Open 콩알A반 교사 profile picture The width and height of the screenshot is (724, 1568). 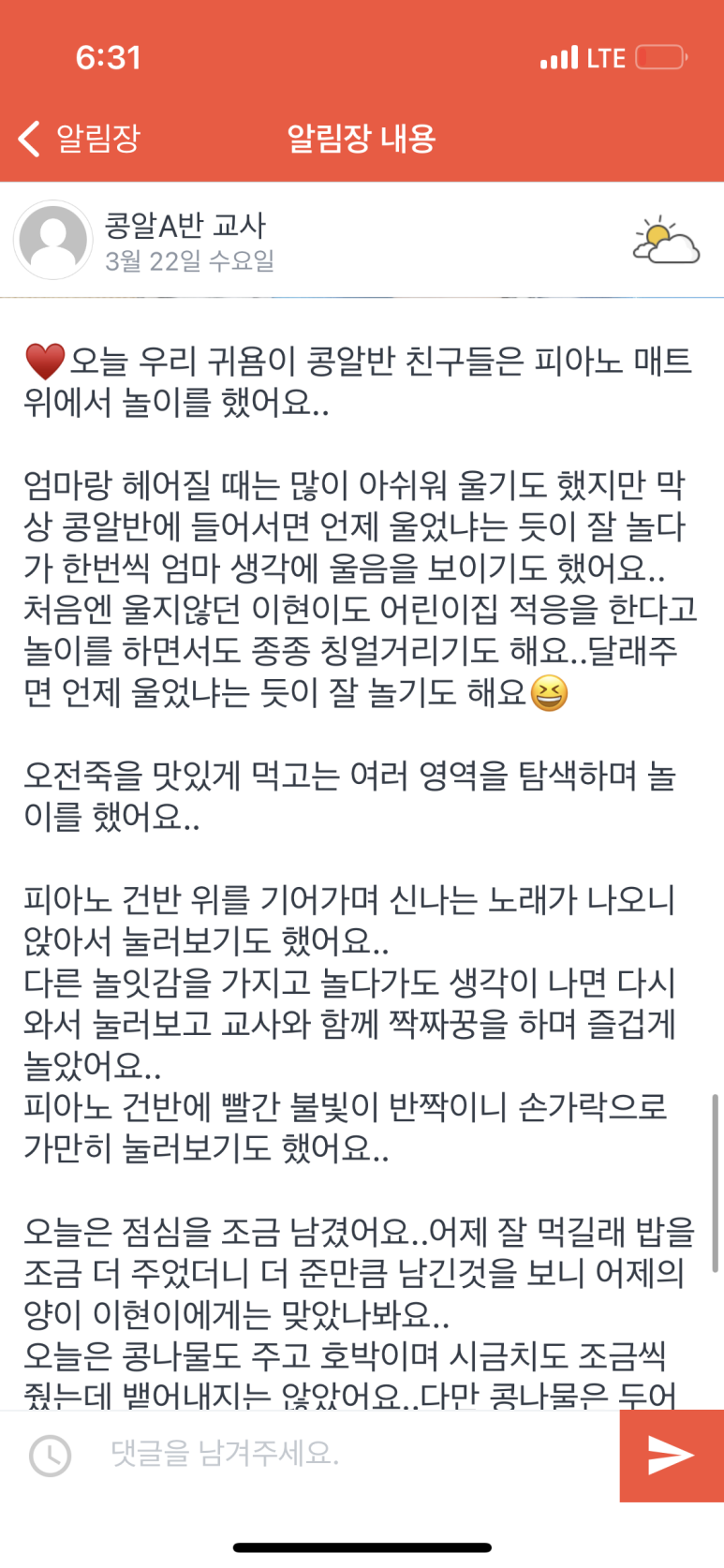pyautogui.click(x=53, y=240)
